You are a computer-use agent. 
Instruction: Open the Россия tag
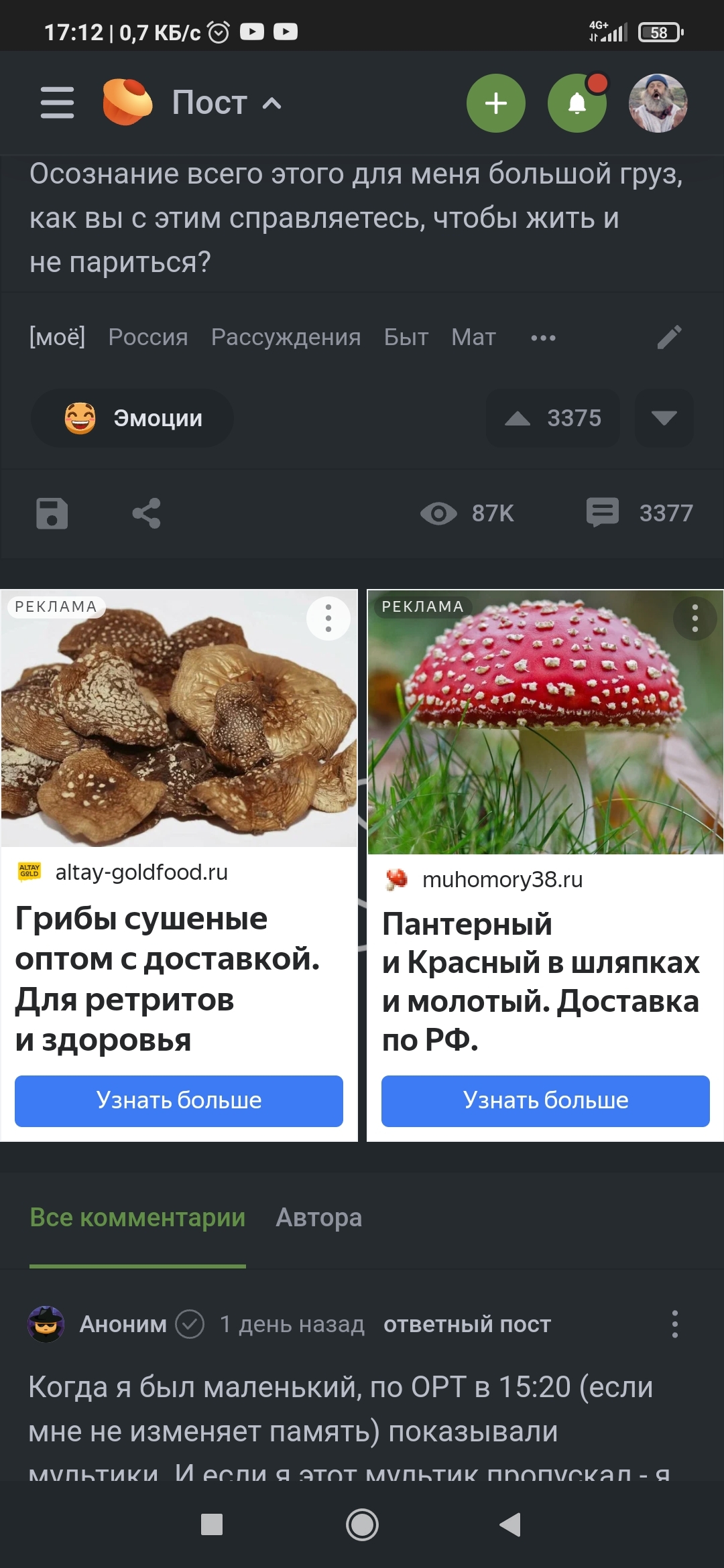(x=148, y=337)
